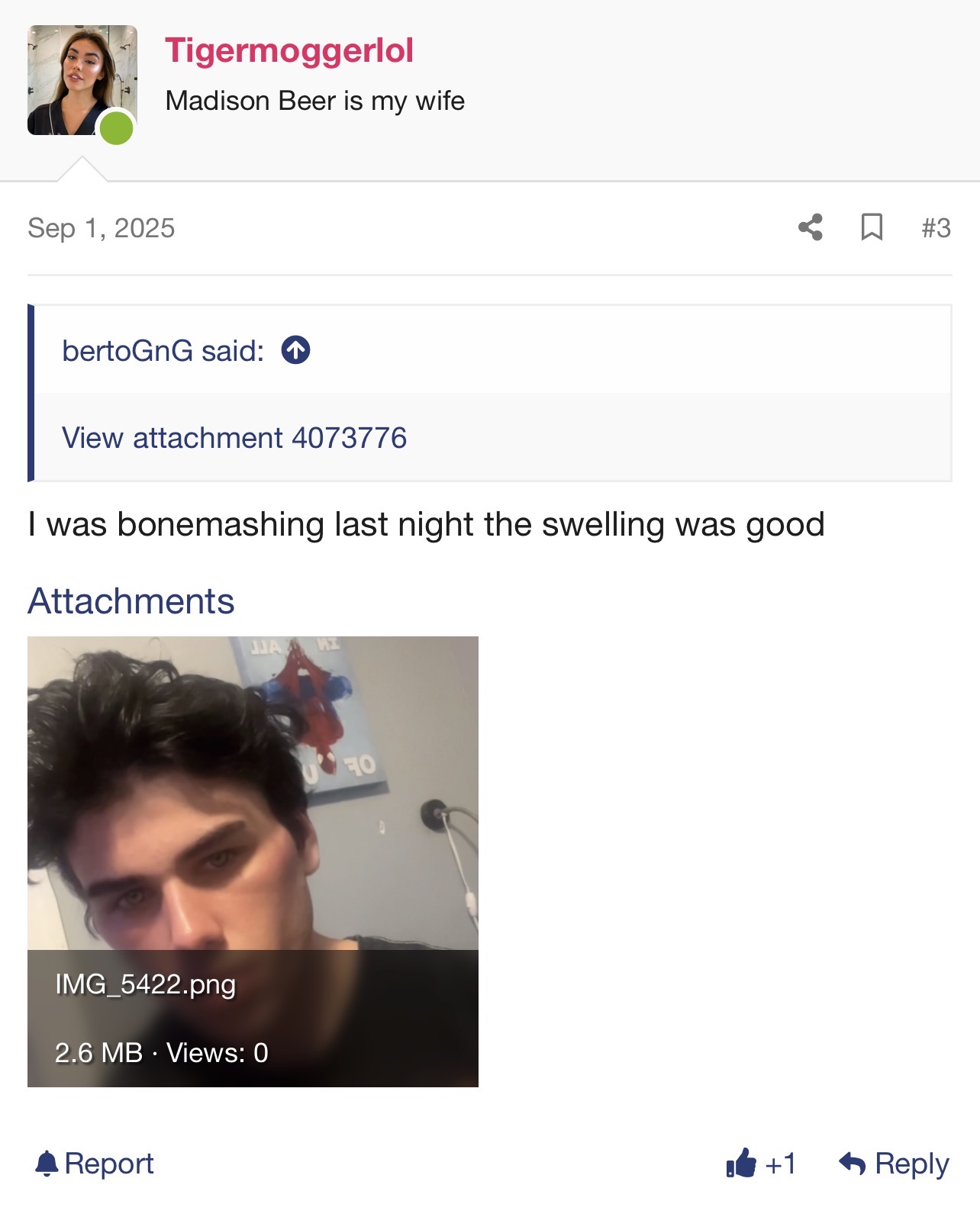Bookmark this post
This screenshot has width=980, height=1217.
[x=872, y=227]
